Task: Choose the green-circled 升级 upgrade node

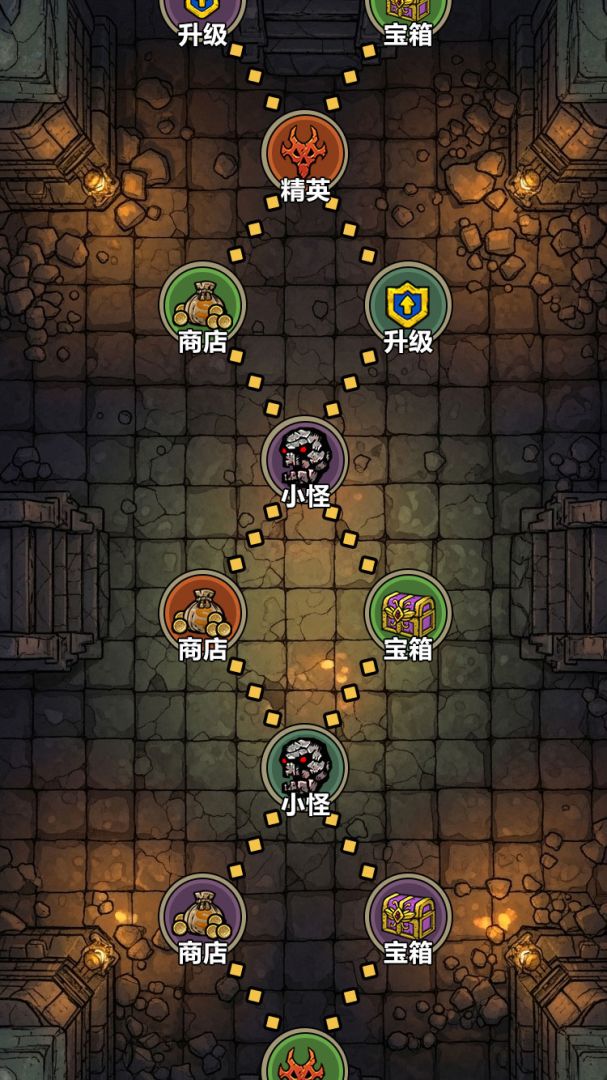Action: [x=408, y=304]
